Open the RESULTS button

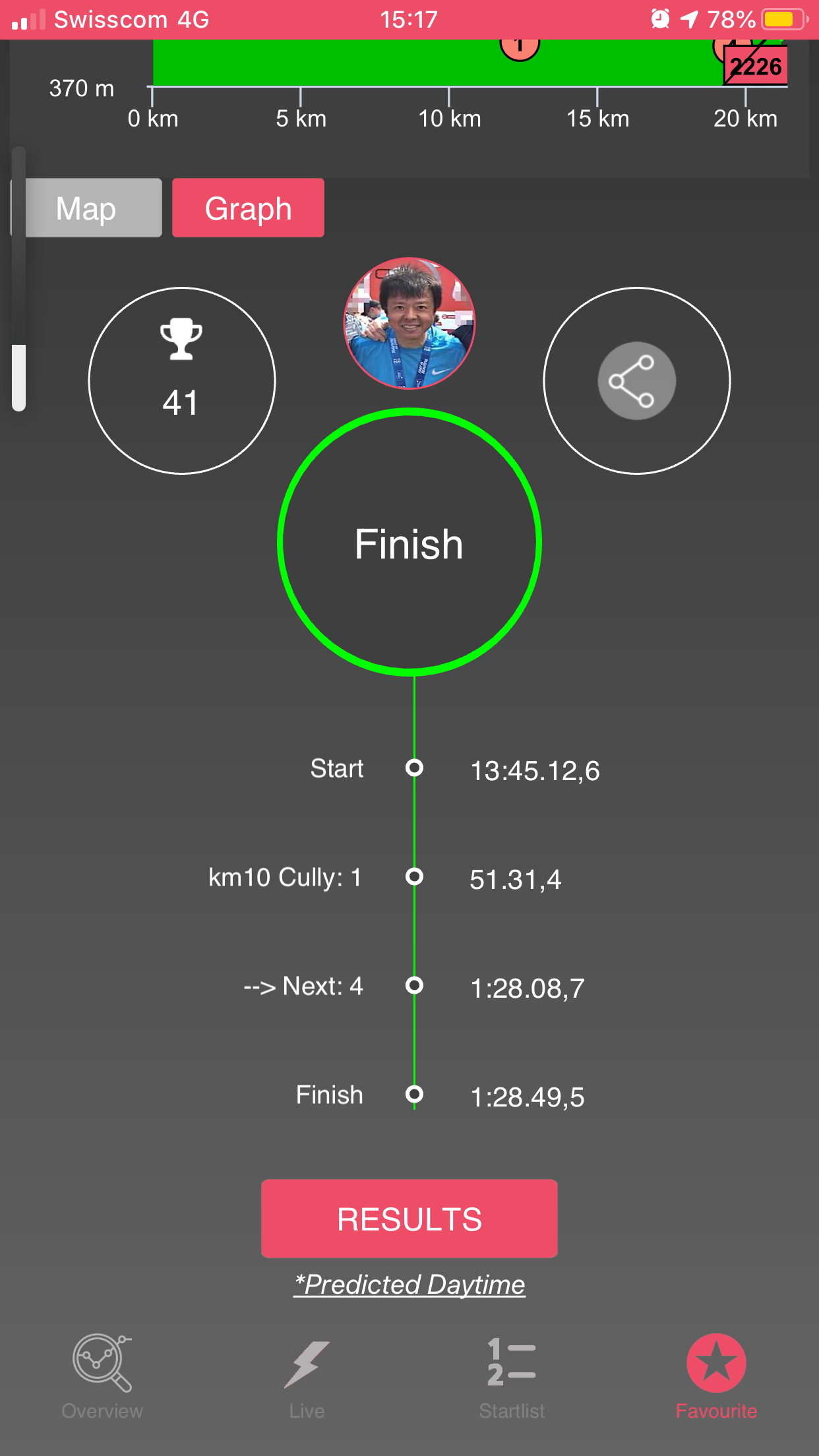click(x=409, y=1219)
